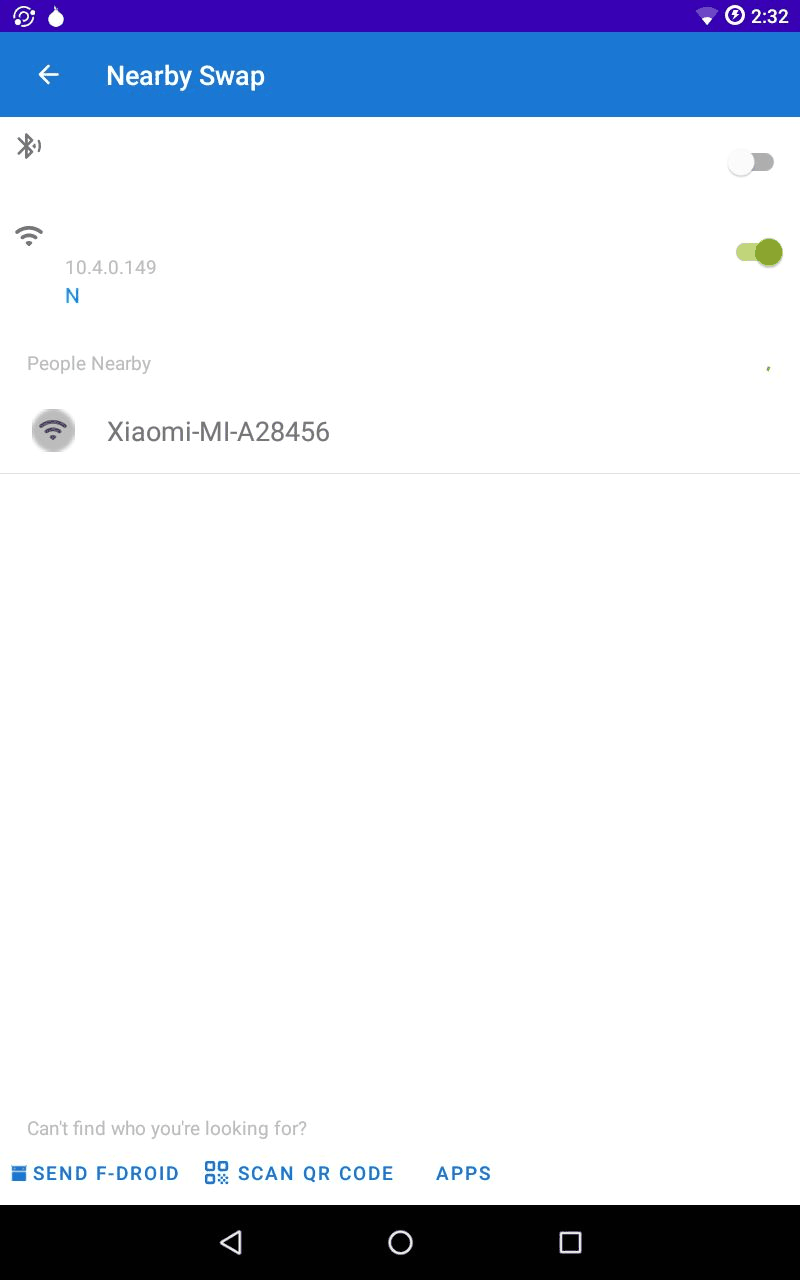This screenshot has width=800, height=1280.
Task: Select the network named N
Action: click(72, 295)
